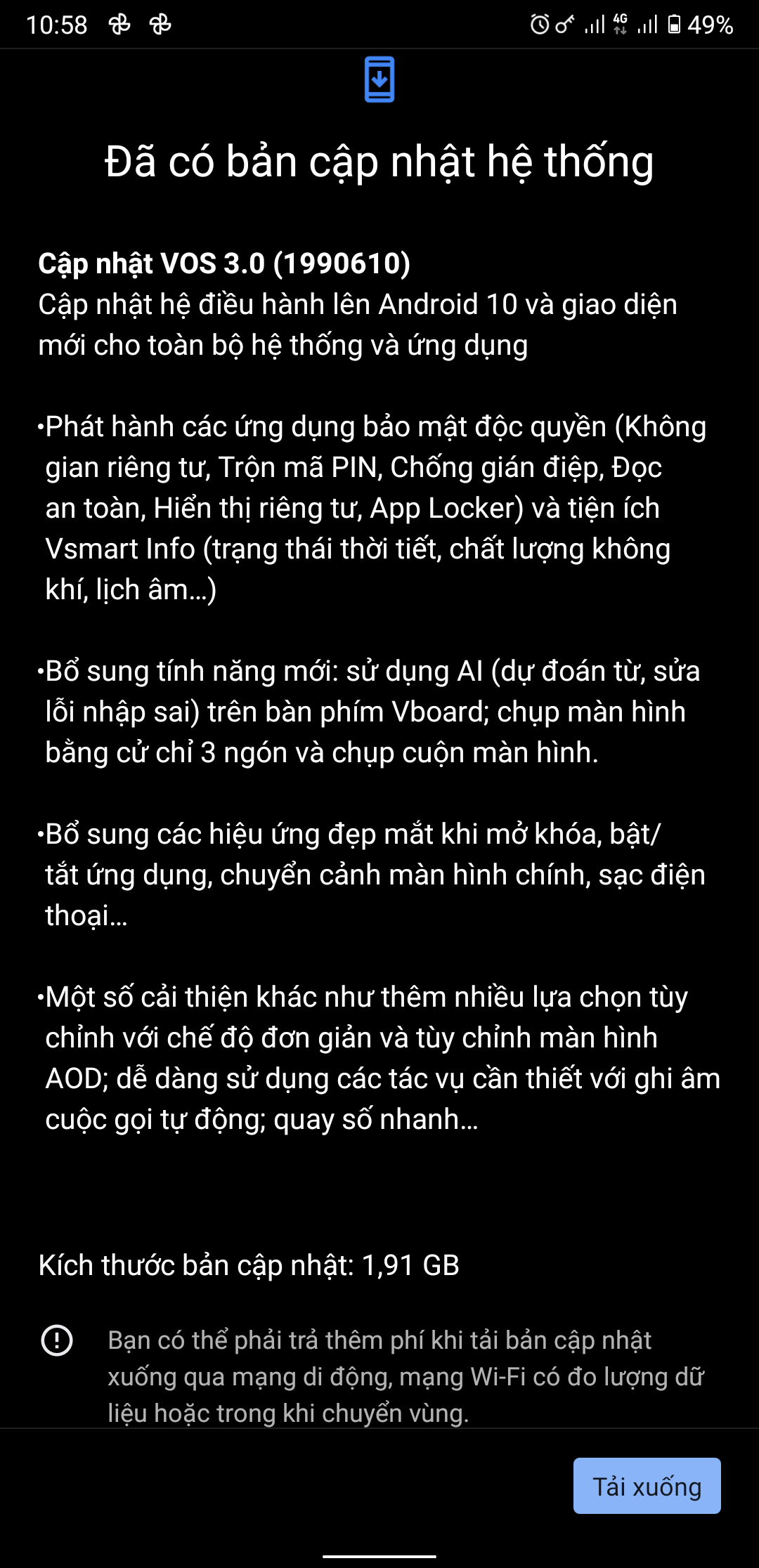
Task: Tap the Tải xuống download button
Action: coord(647,1486)
